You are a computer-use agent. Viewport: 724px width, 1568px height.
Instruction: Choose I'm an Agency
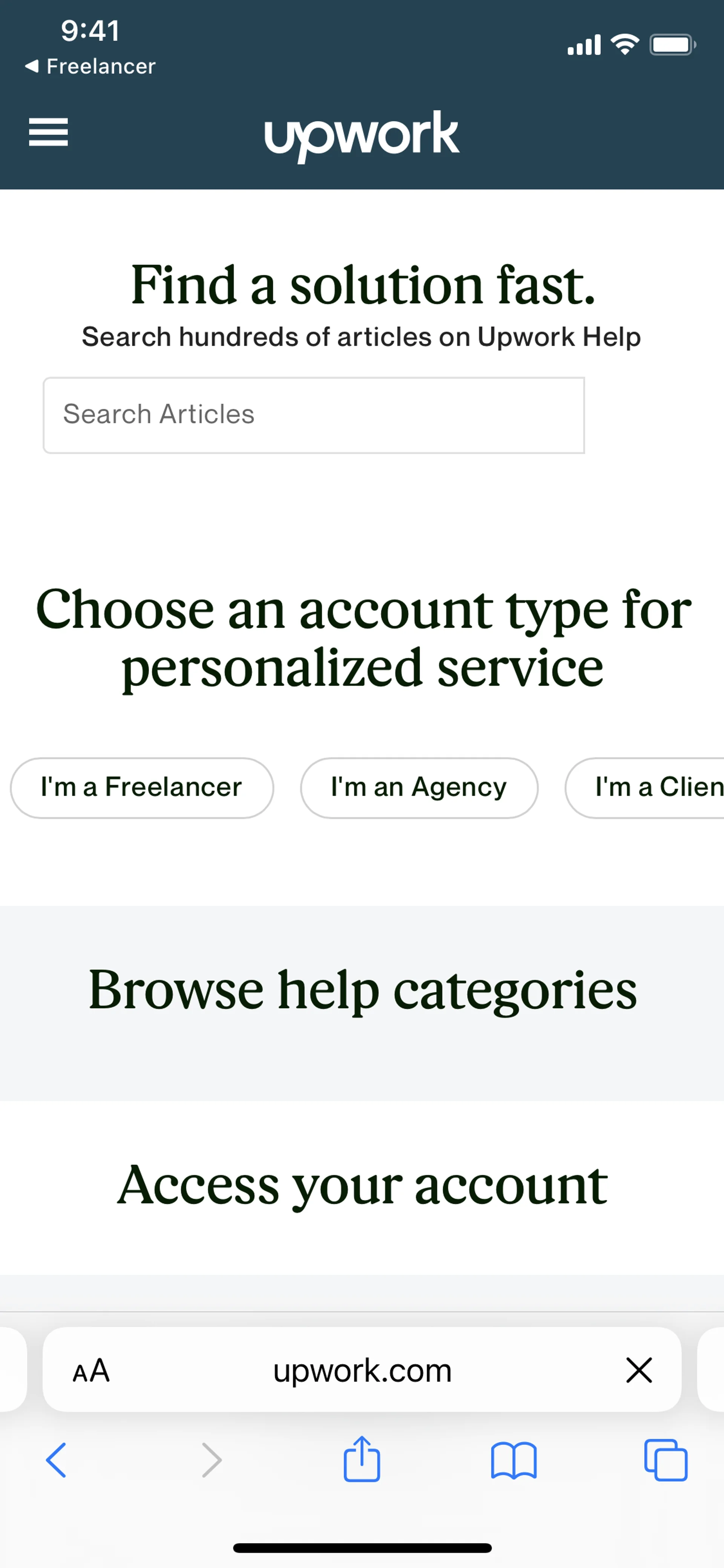(419, 788)
